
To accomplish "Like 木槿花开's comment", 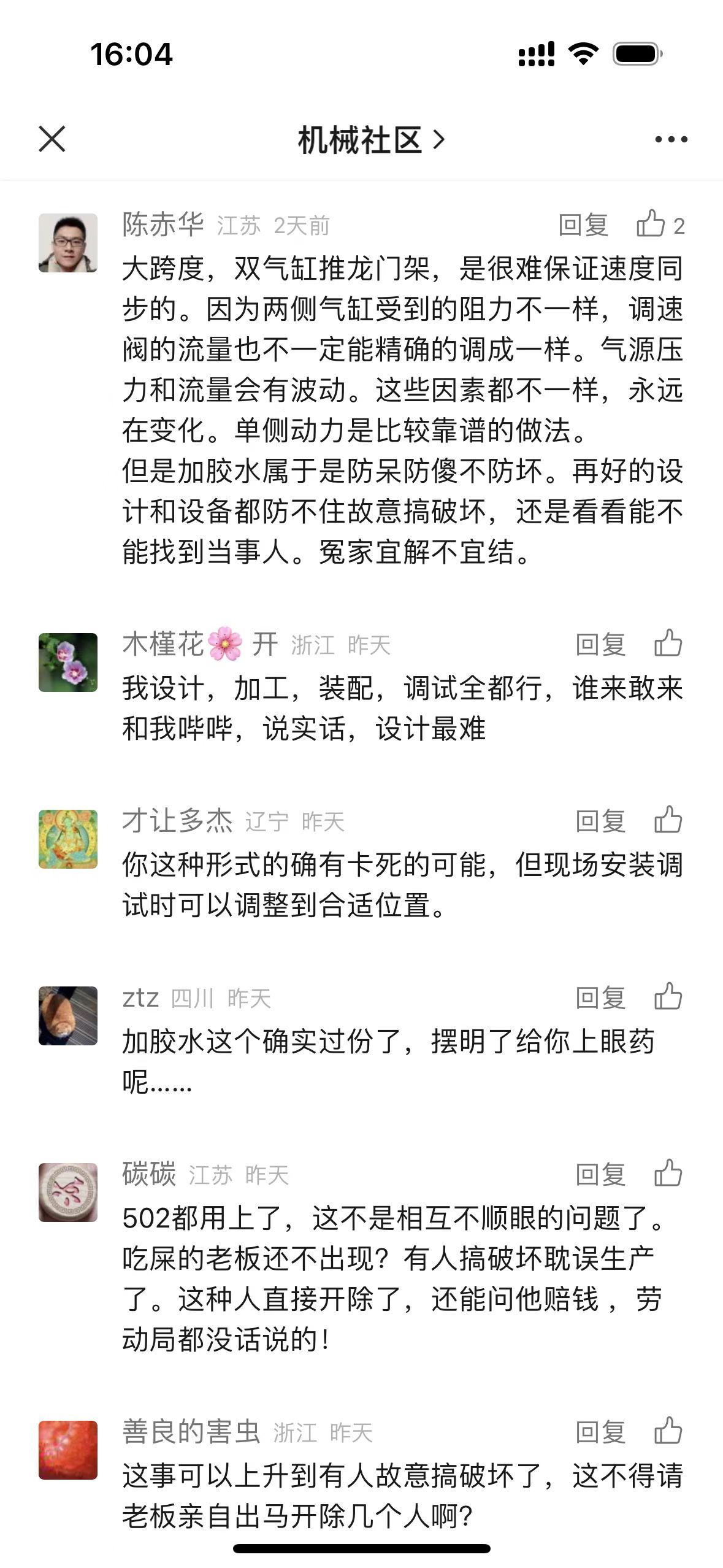I will pos(668,644).
